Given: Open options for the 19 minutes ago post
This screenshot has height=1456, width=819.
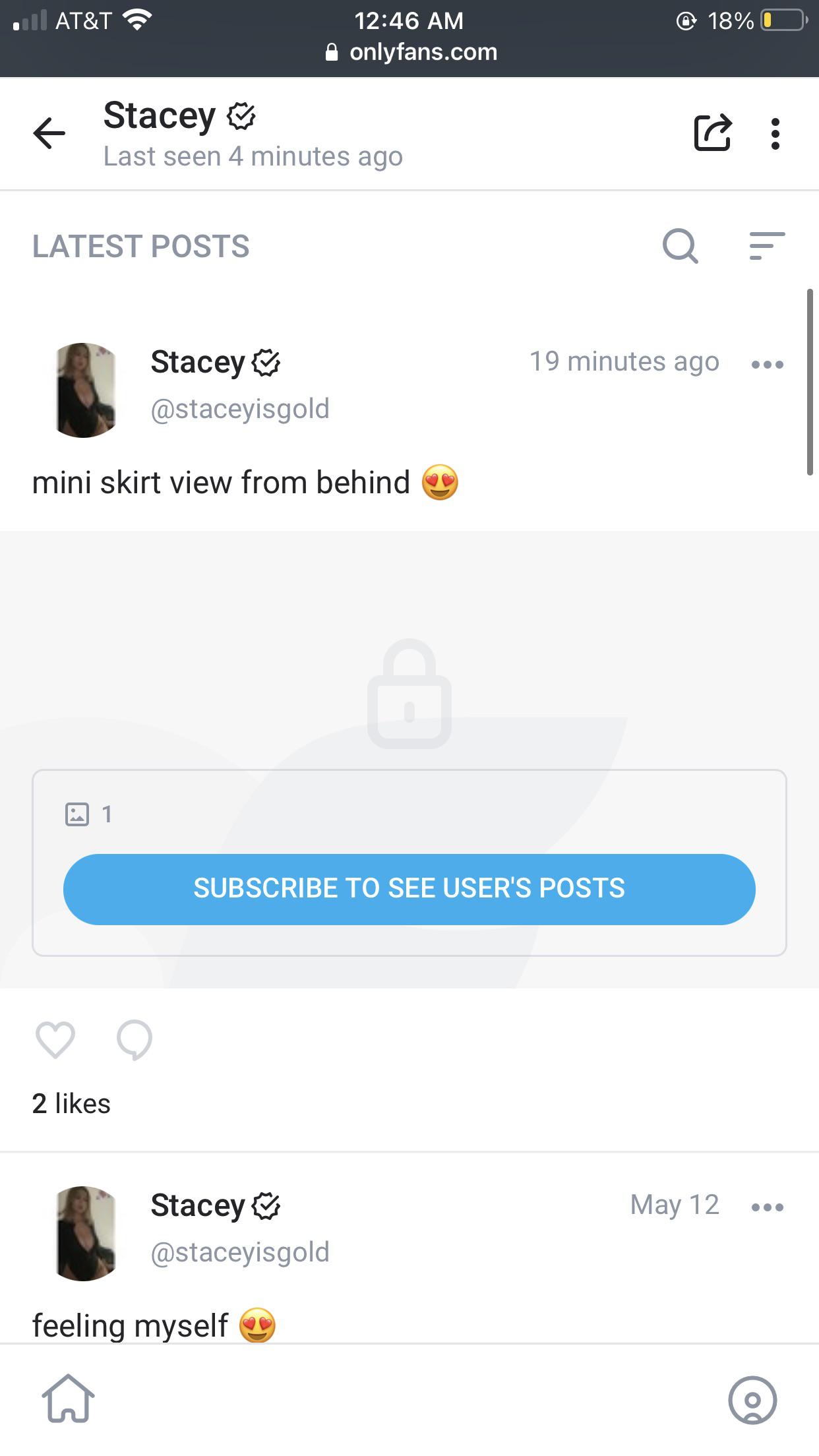Looking at the screenshot, I should [x=767, y=364].
